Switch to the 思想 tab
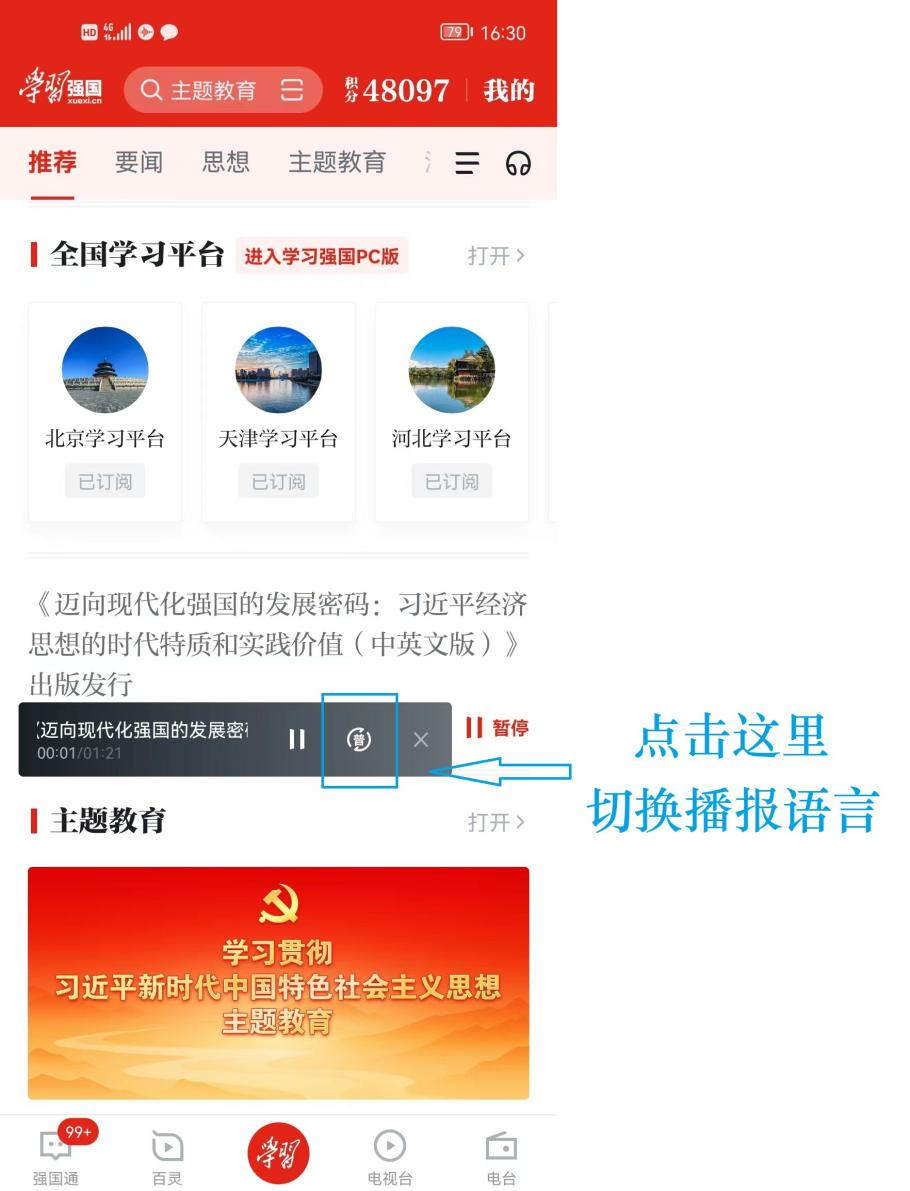Image resolution: width=910 pixels, height=1191 pixels. point(225,162)
